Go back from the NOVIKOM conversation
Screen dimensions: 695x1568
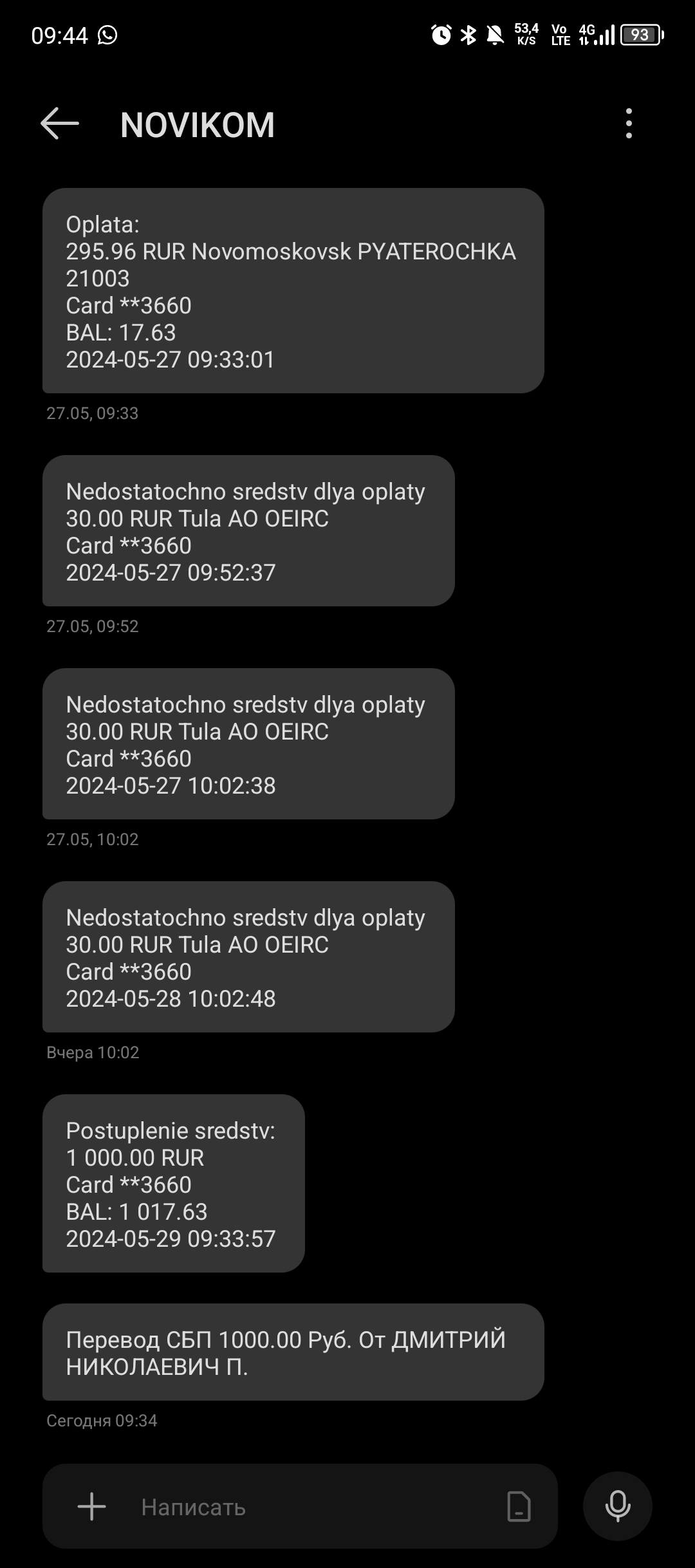[x=59, y=124]
